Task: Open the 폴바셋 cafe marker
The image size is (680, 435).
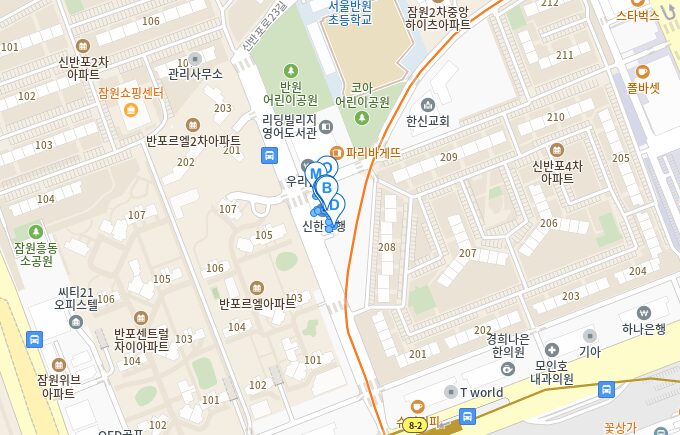Action: click(x=642, y=72)
